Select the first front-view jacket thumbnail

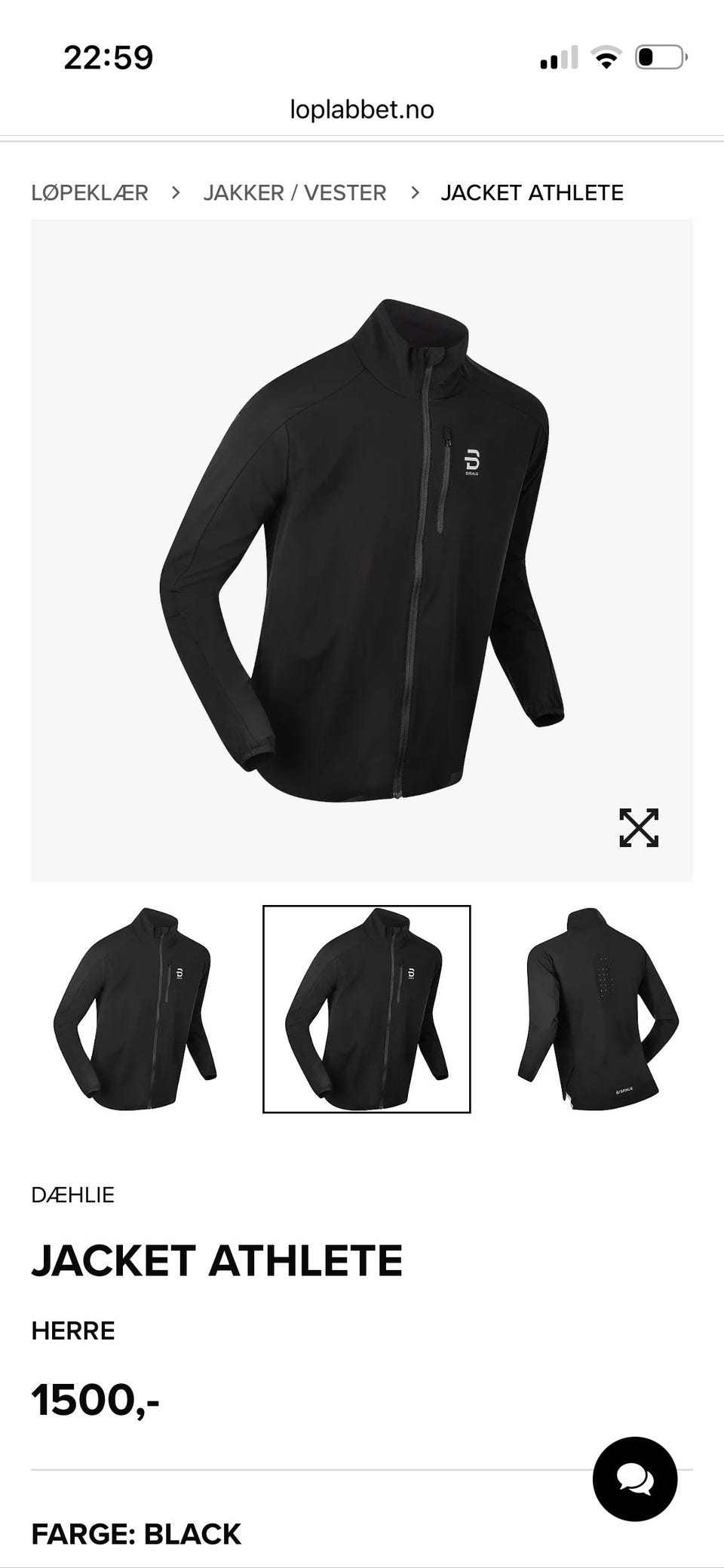pyautogui.click(x=135, y=1009)
